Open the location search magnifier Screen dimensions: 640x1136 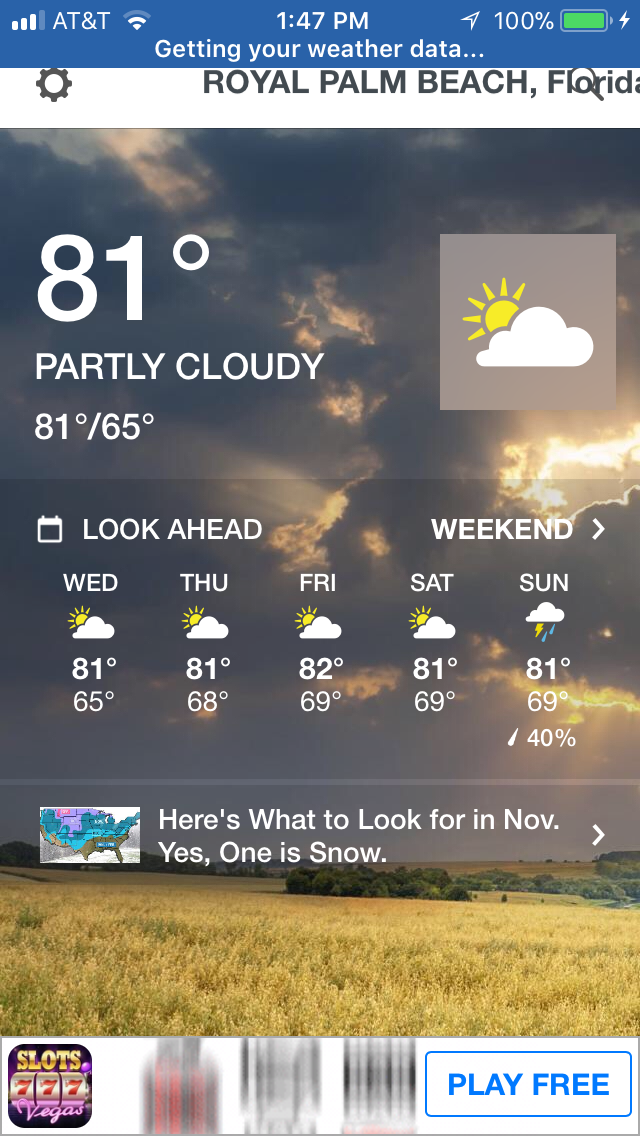point(590,85)
